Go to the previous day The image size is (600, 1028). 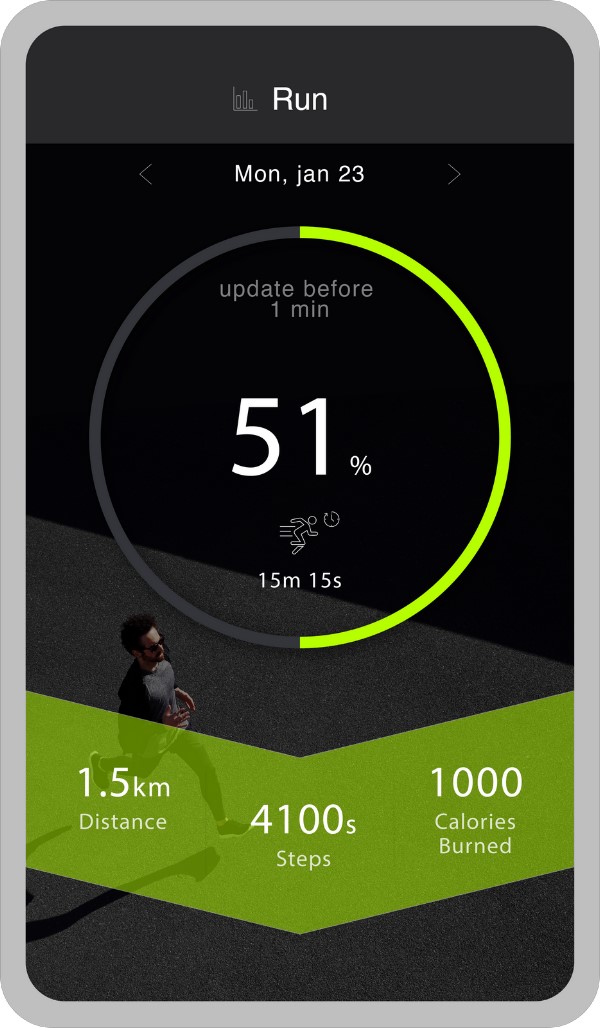click(146, 175)
